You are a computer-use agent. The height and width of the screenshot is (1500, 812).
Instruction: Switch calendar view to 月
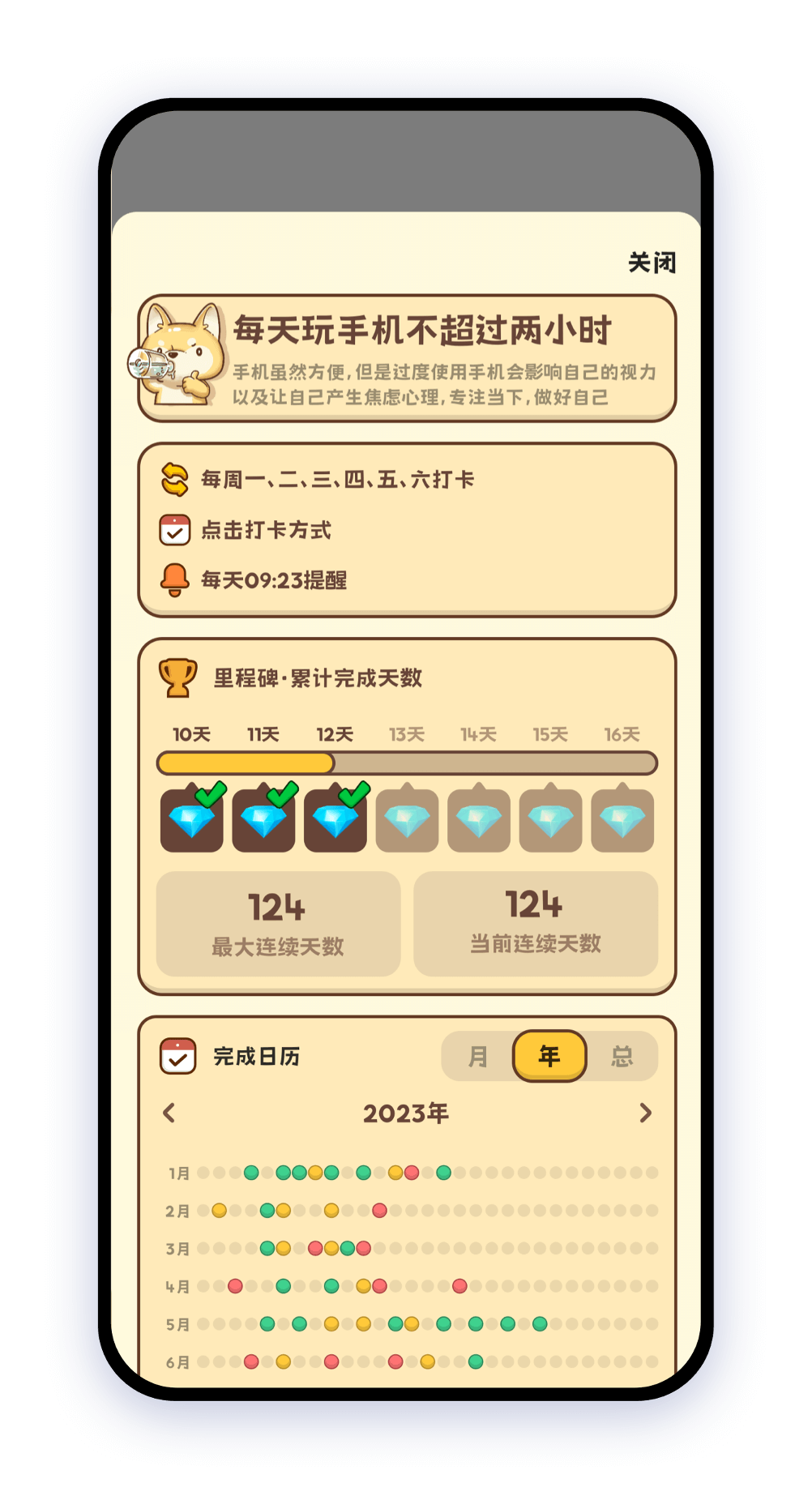[x=478, y=1057]
